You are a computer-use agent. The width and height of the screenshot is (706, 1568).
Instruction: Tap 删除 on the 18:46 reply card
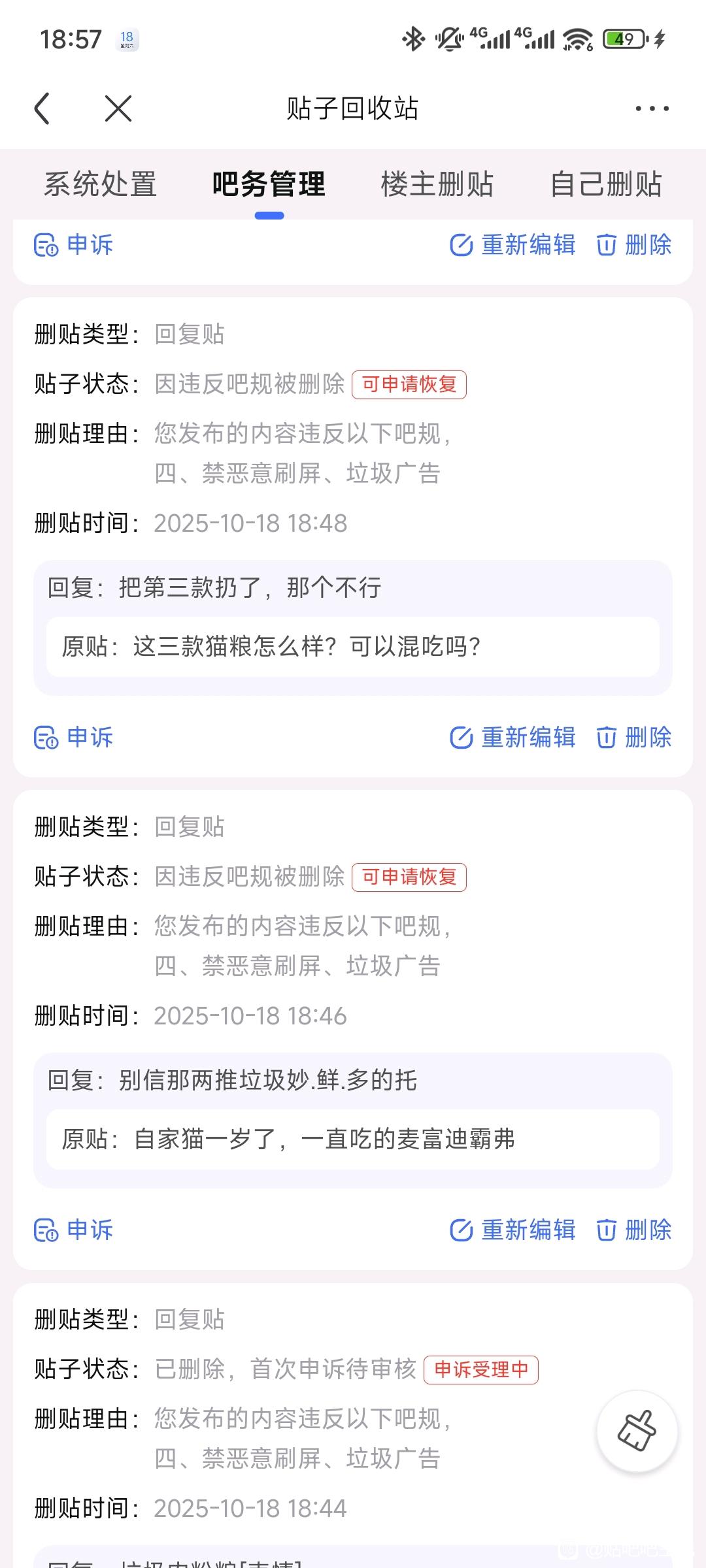[x=633, y=1230]
